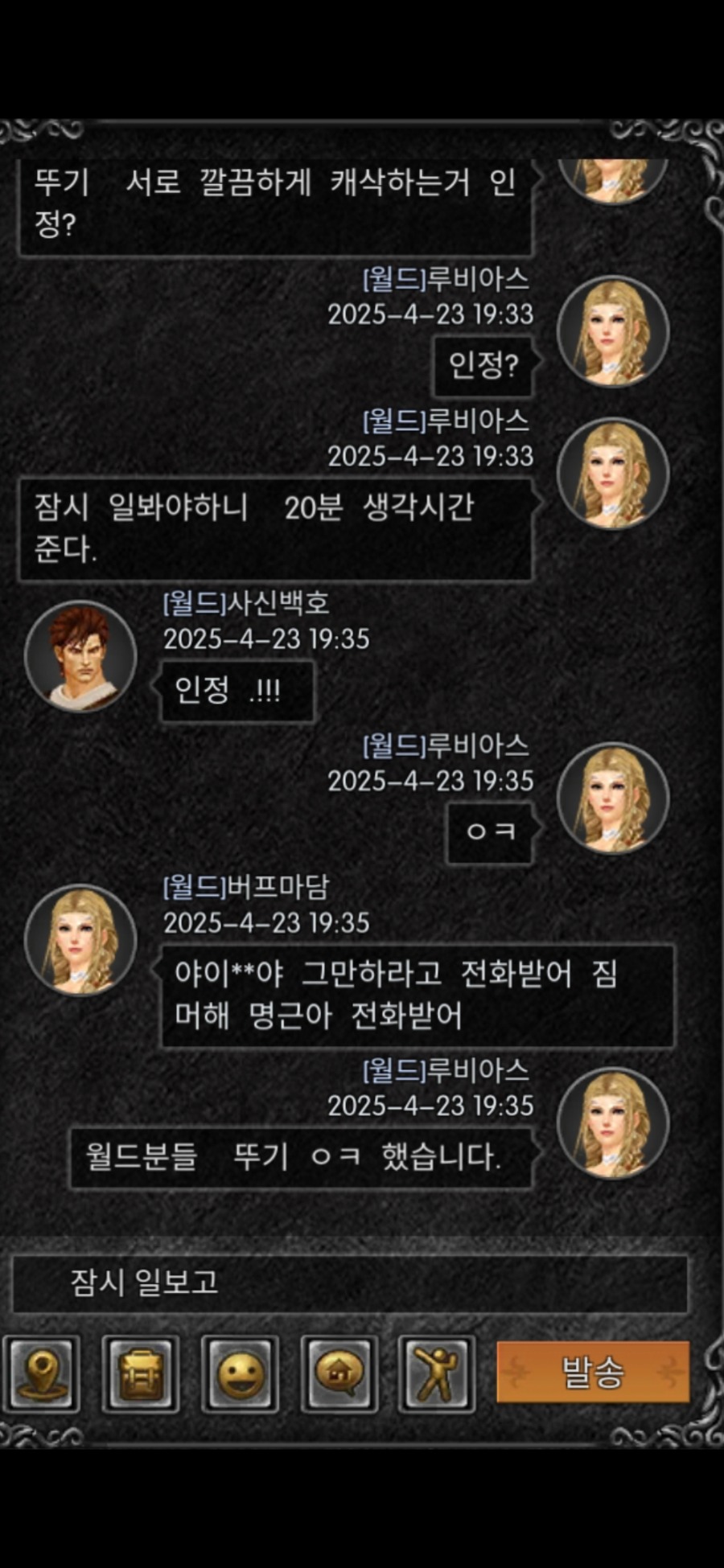Tap 루비아스's avatar beside 인정? message
724x1568 pixels.
point(613,331)
